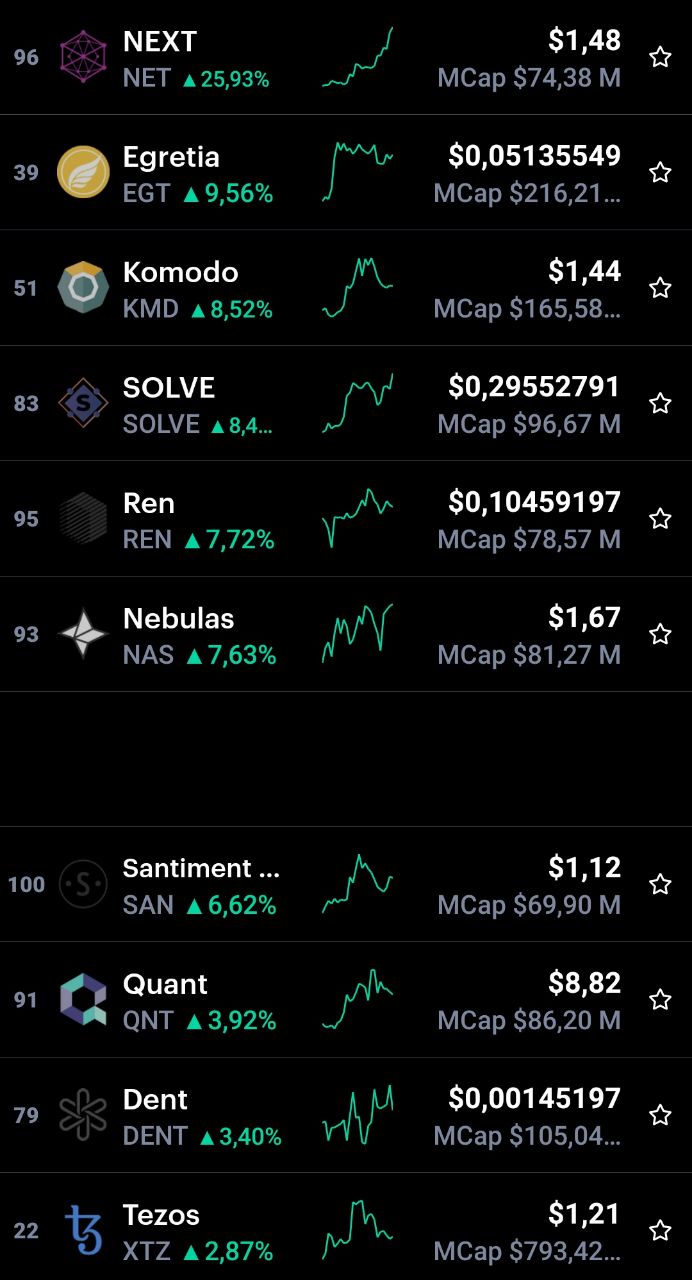
Task: Open Ren REN details
Action: 346,518
